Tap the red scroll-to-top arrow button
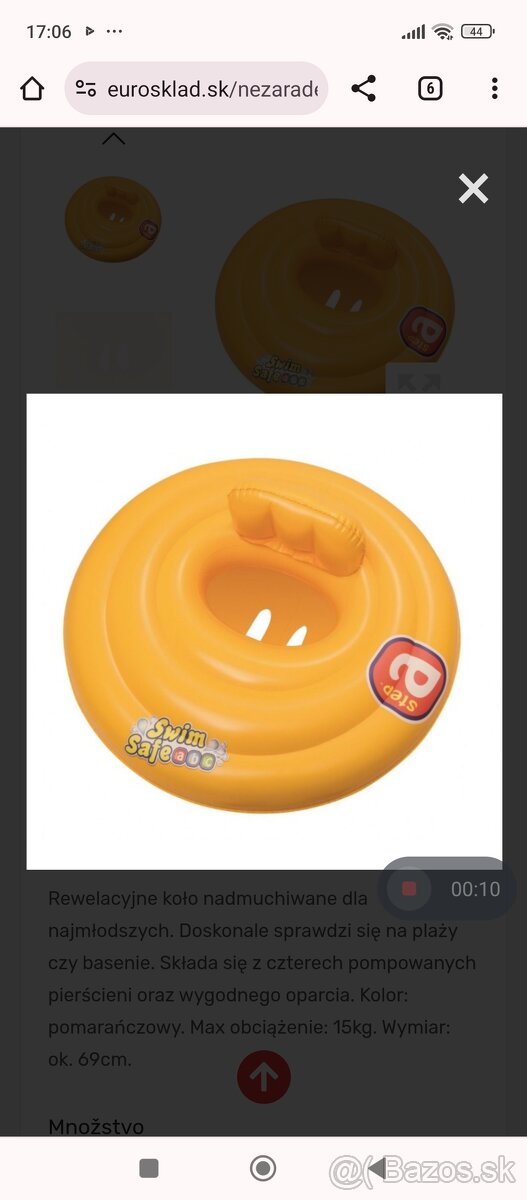Image resolution: width=527 pixels, height=1200 pixels. tap(264, 1077)
